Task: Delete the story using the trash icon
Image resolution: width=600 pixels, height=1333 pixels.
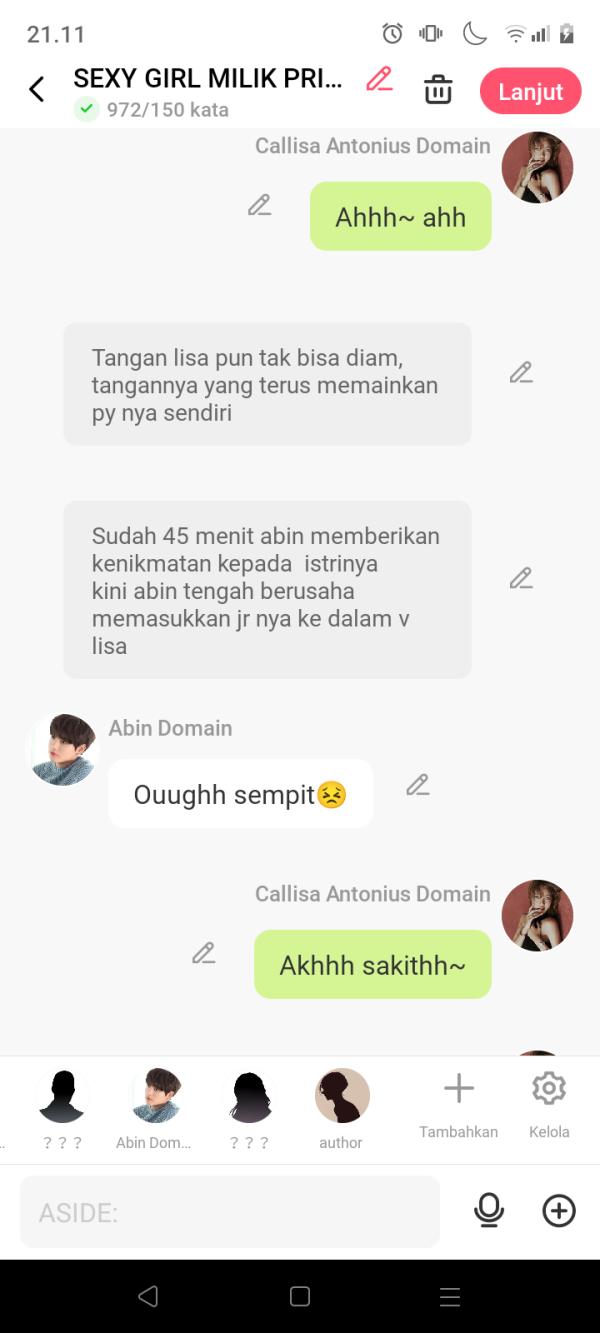Action: [x=438, y=90]
